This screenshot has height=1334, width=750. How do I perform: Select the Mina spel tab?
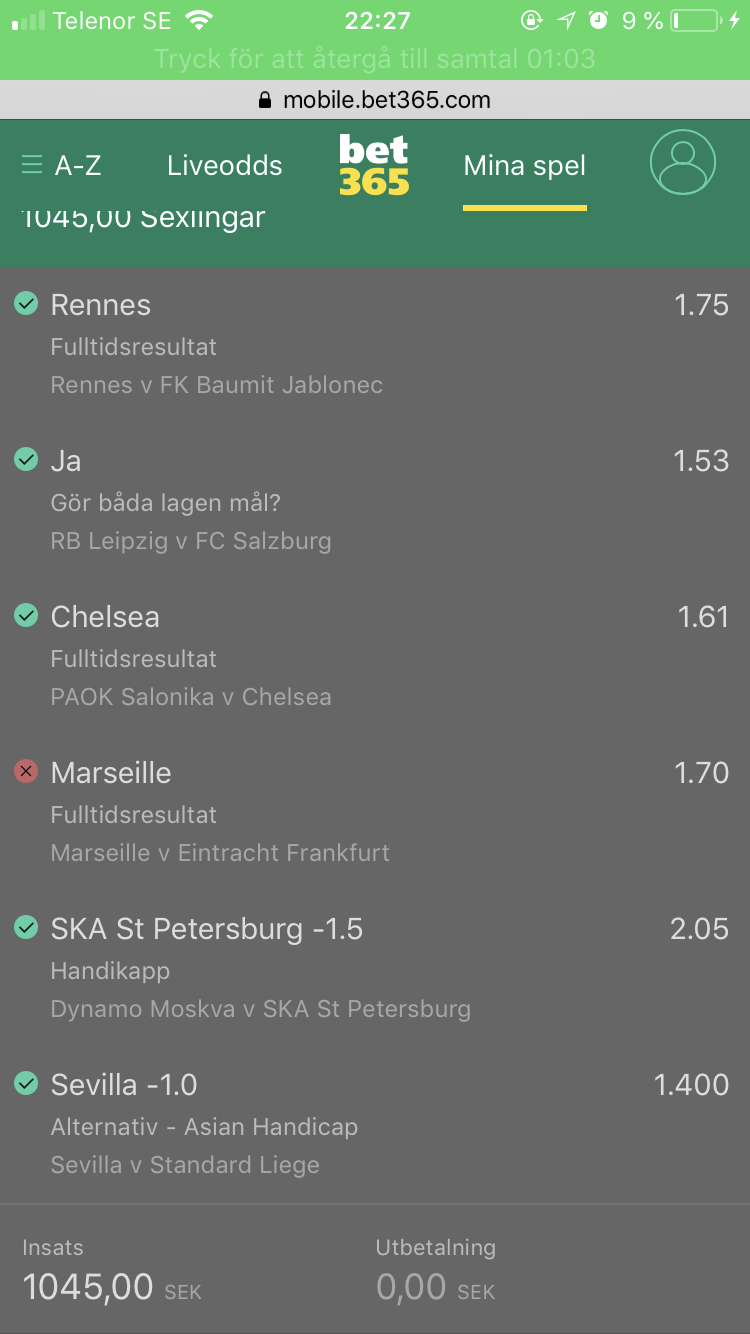coord(525,166)
